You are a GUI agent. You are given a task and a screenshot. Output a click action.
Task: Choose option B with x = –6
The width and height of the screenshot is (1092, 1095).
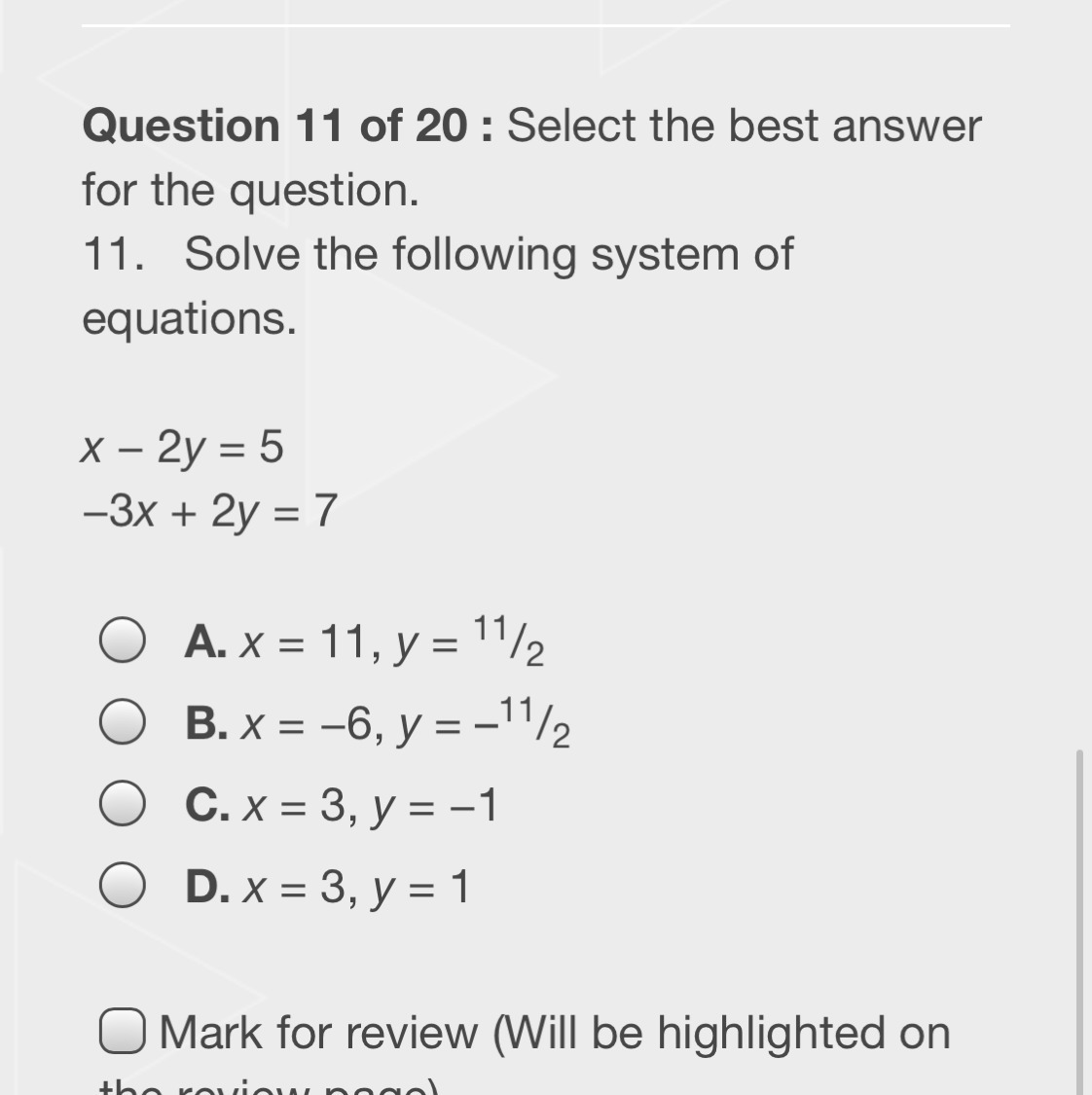(x=123, y=723)
